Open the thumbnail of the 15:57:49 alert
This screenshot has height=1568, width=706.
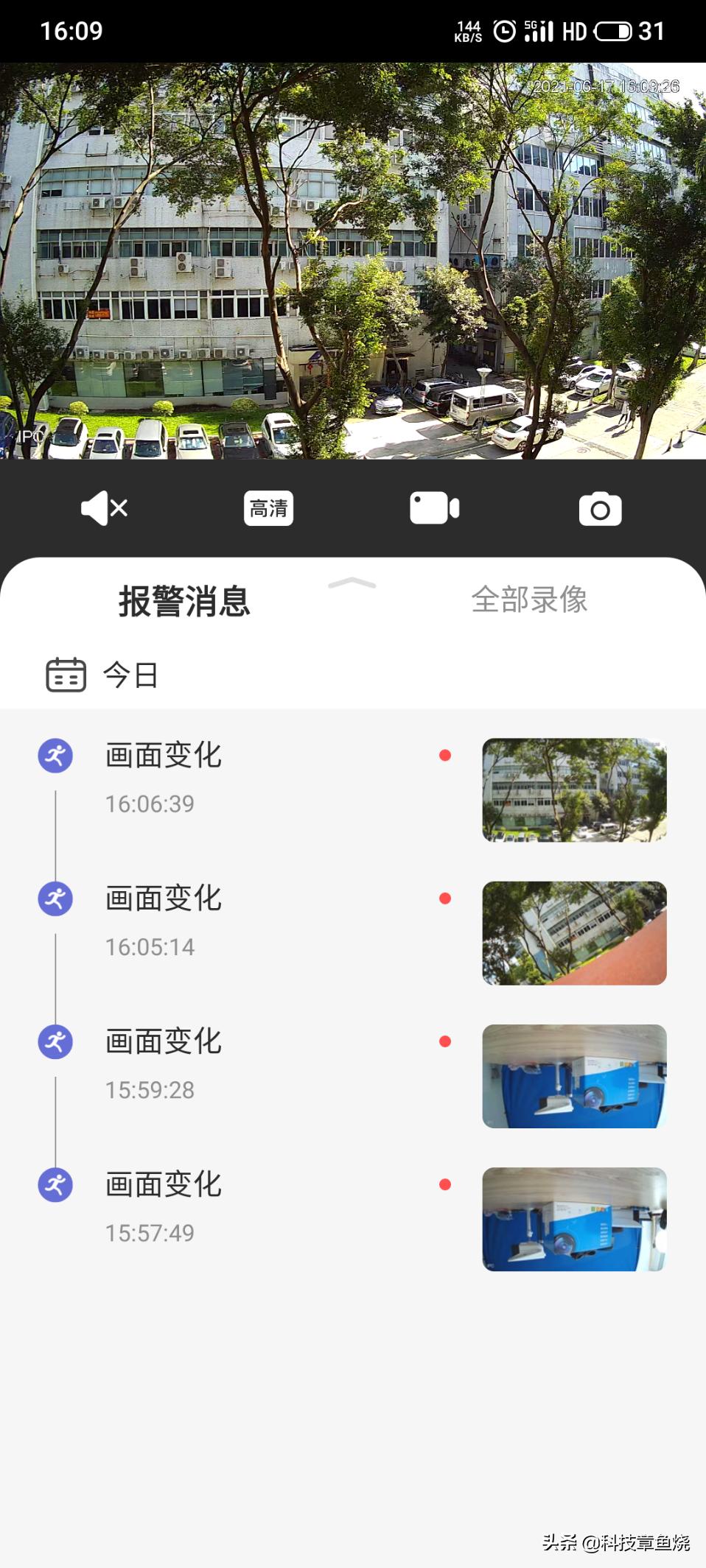574,1220
